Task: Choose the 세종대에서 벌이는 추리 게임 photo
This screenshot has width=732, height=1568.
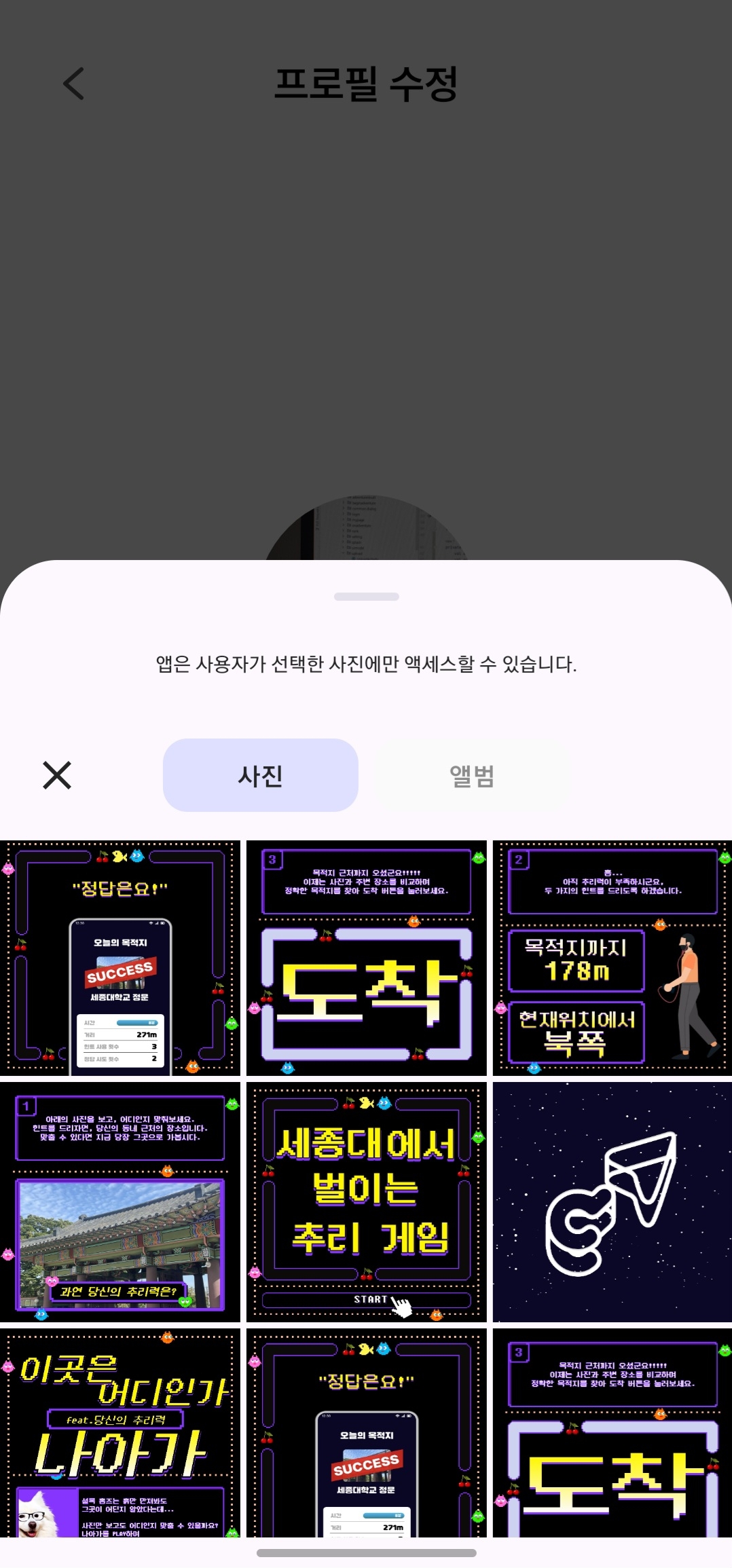Action: (367, 1202)
